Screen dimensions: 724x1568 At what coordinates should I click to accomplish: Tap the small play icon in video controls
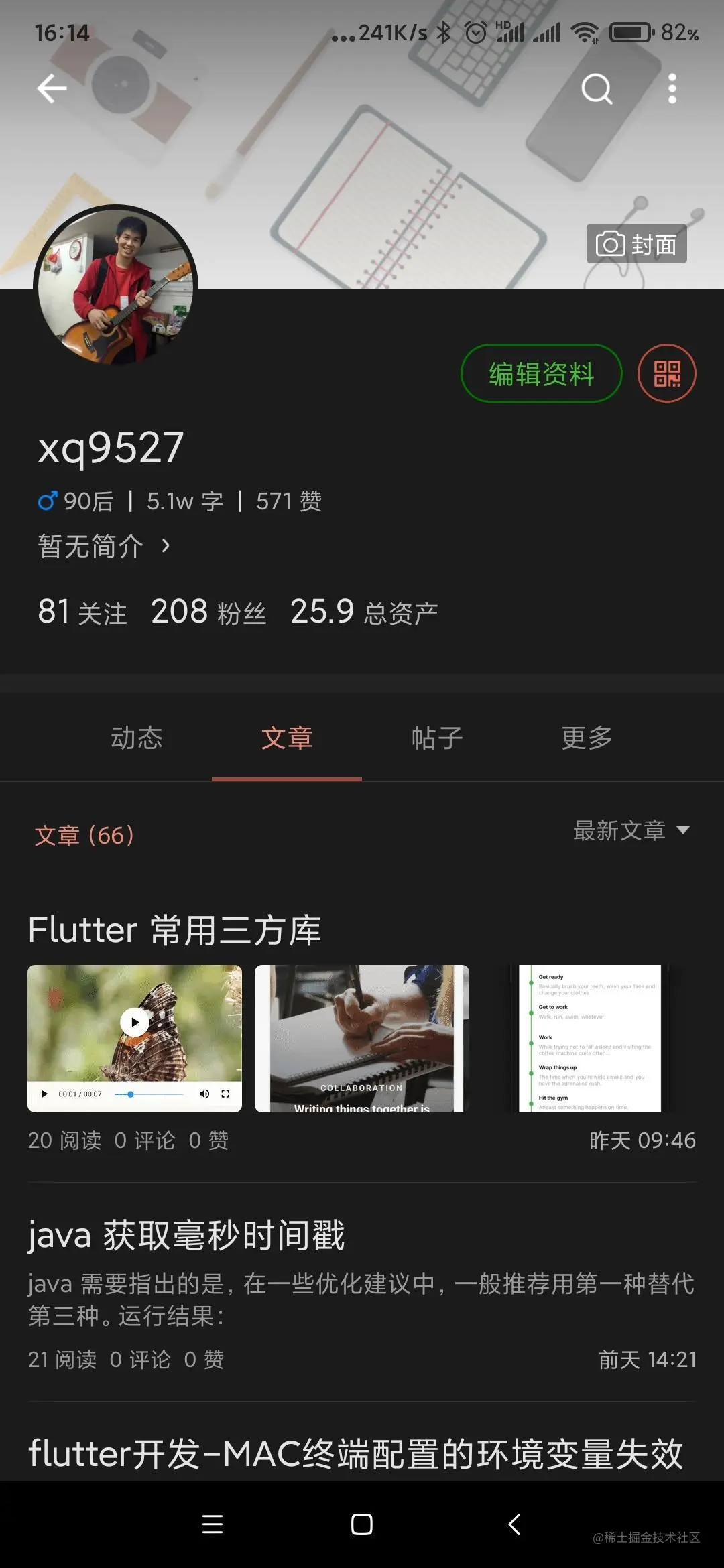pyautogui.click(x=44, y=1094)
